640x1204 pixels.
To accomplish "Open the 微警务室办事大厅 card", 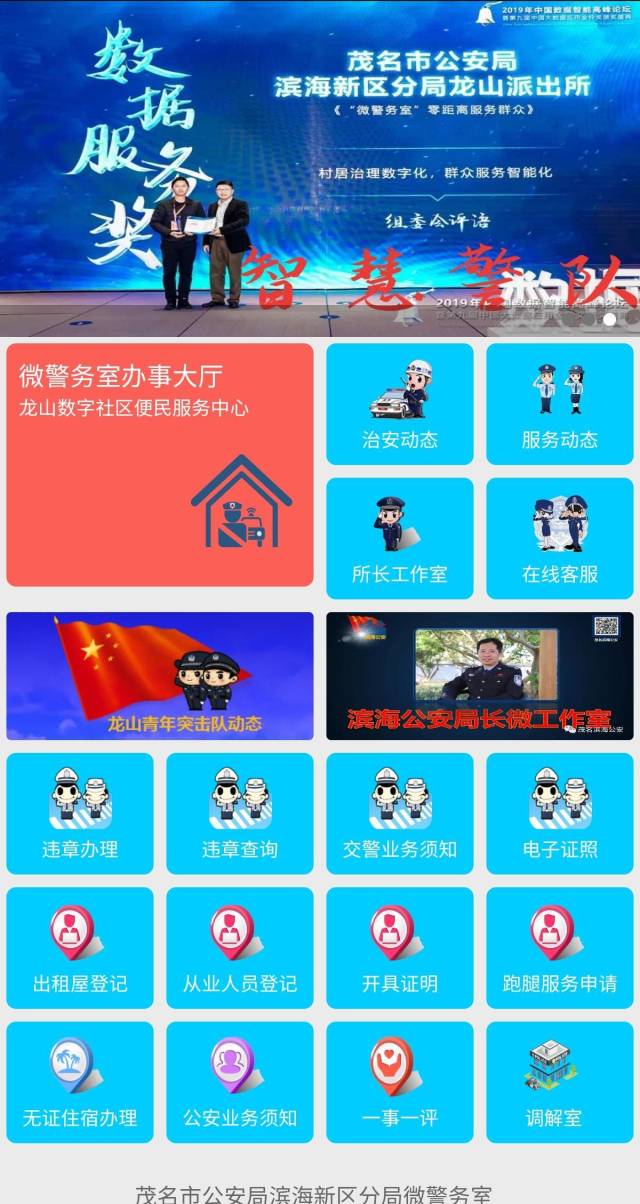I will [x=160, y=465].
